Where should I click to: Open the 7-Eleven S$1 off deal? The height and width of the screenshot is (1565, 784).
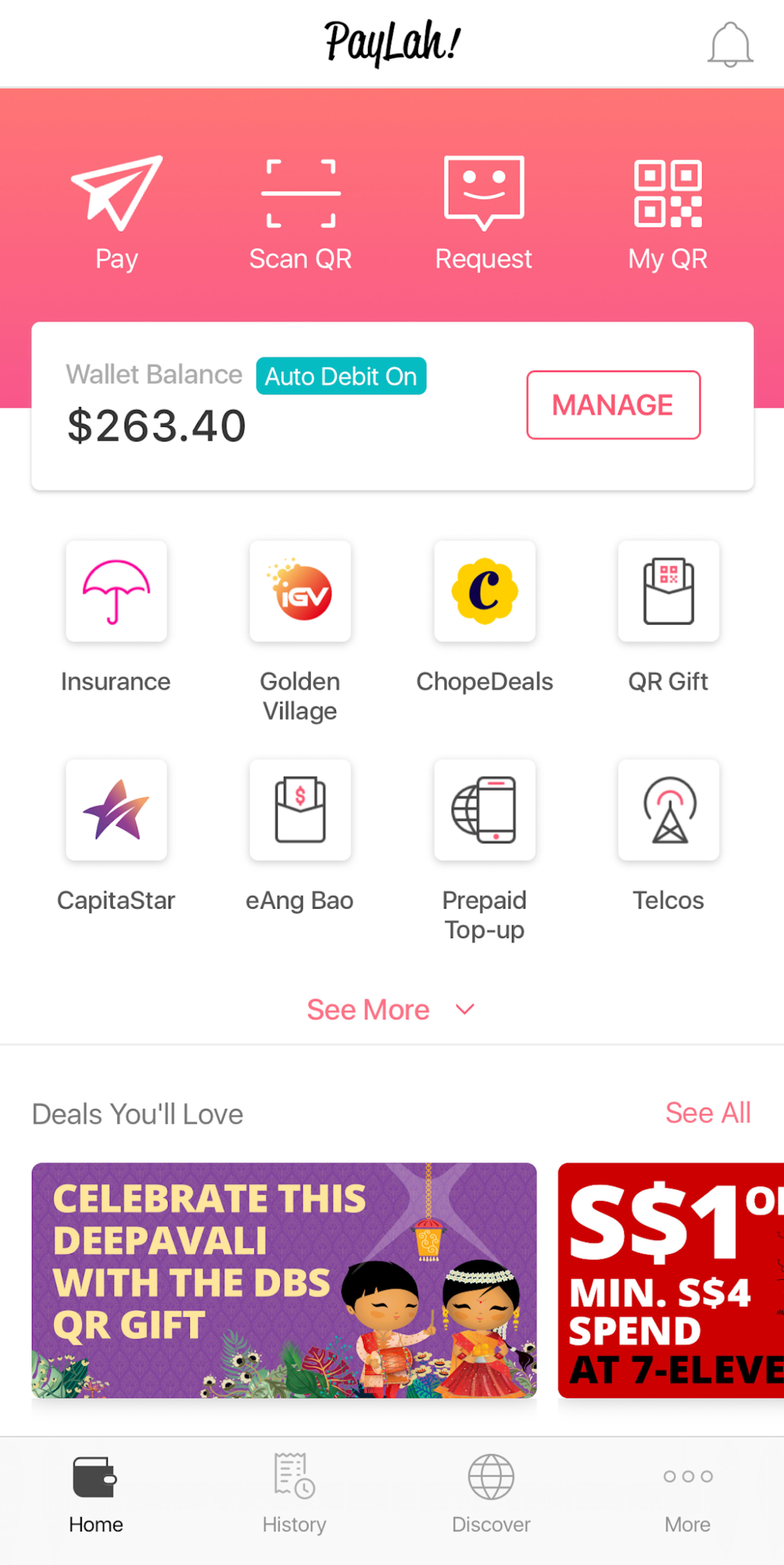[x=670, y=1280]
